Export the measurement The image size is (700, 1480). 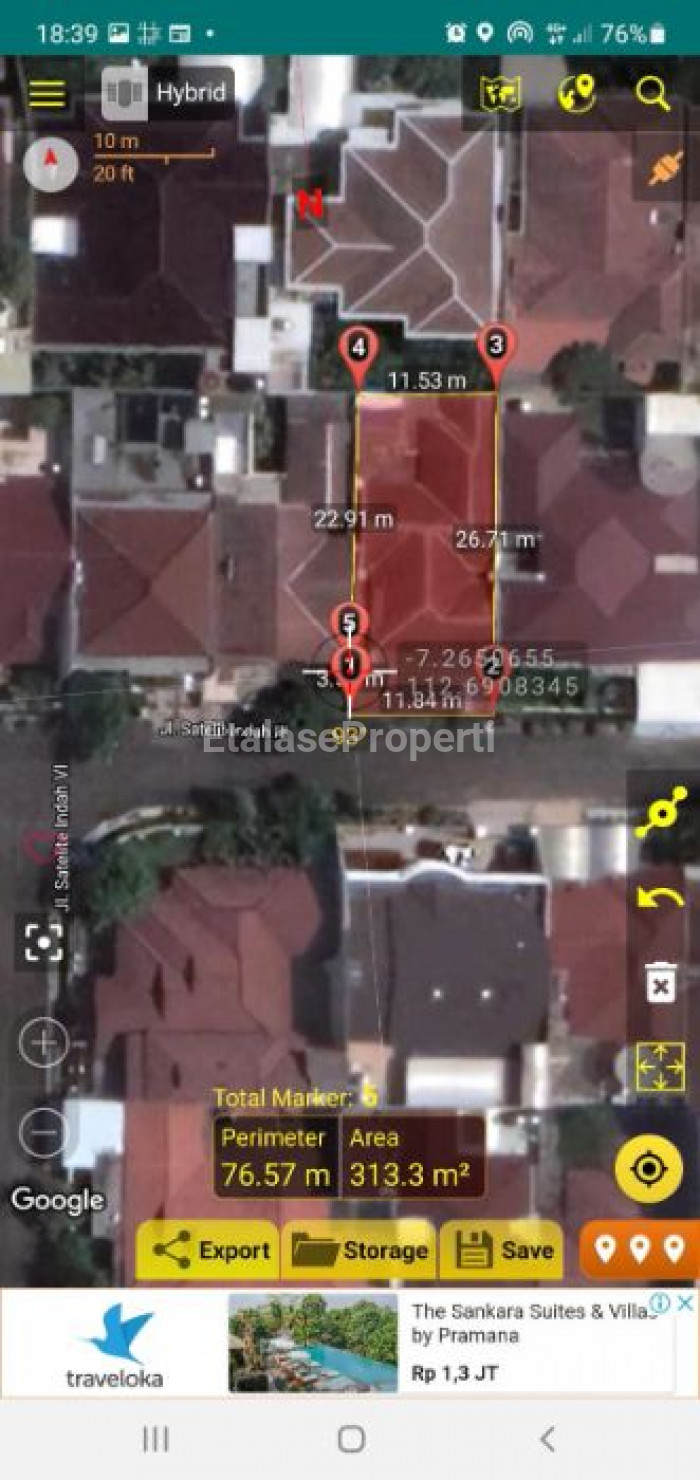[x=210, y=1250]
